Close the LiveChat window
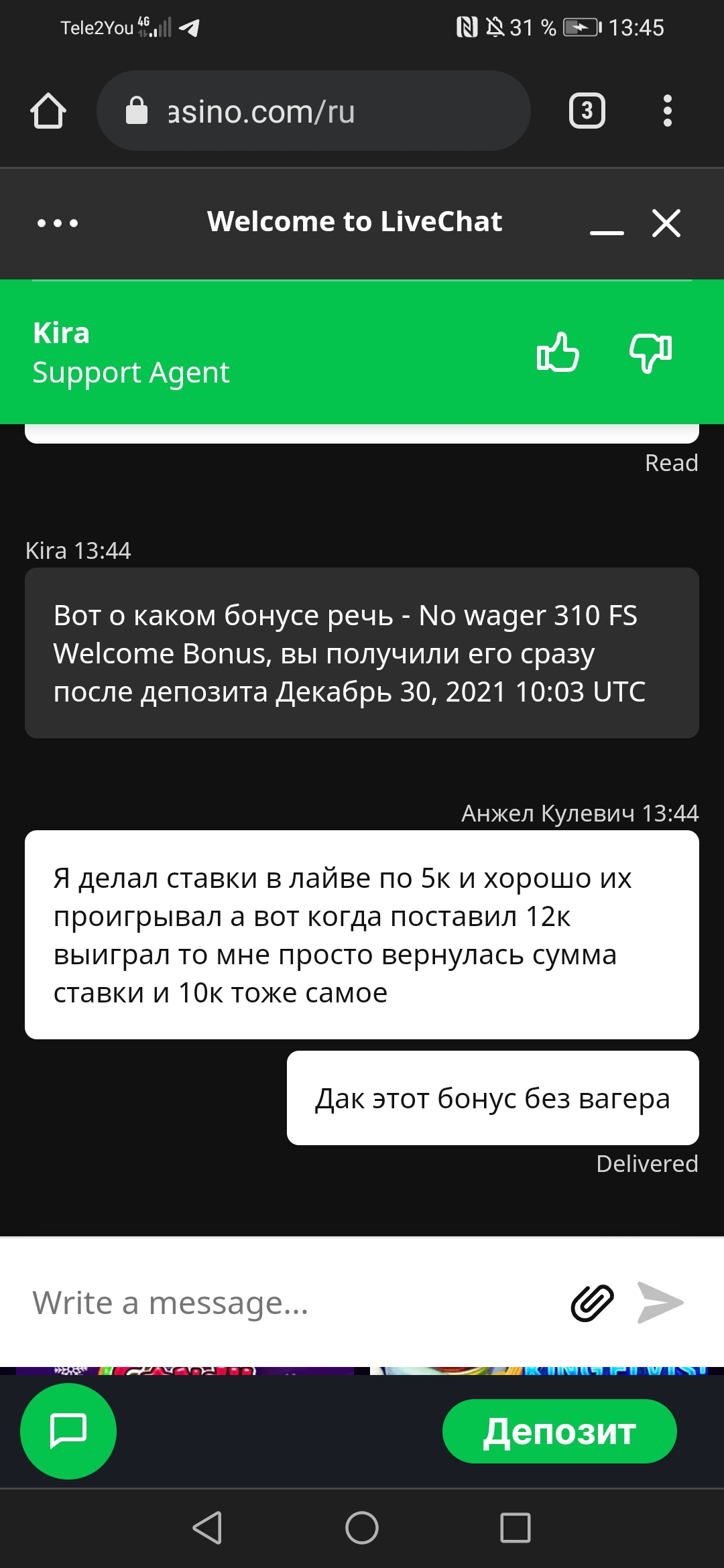 pos(666,222)
